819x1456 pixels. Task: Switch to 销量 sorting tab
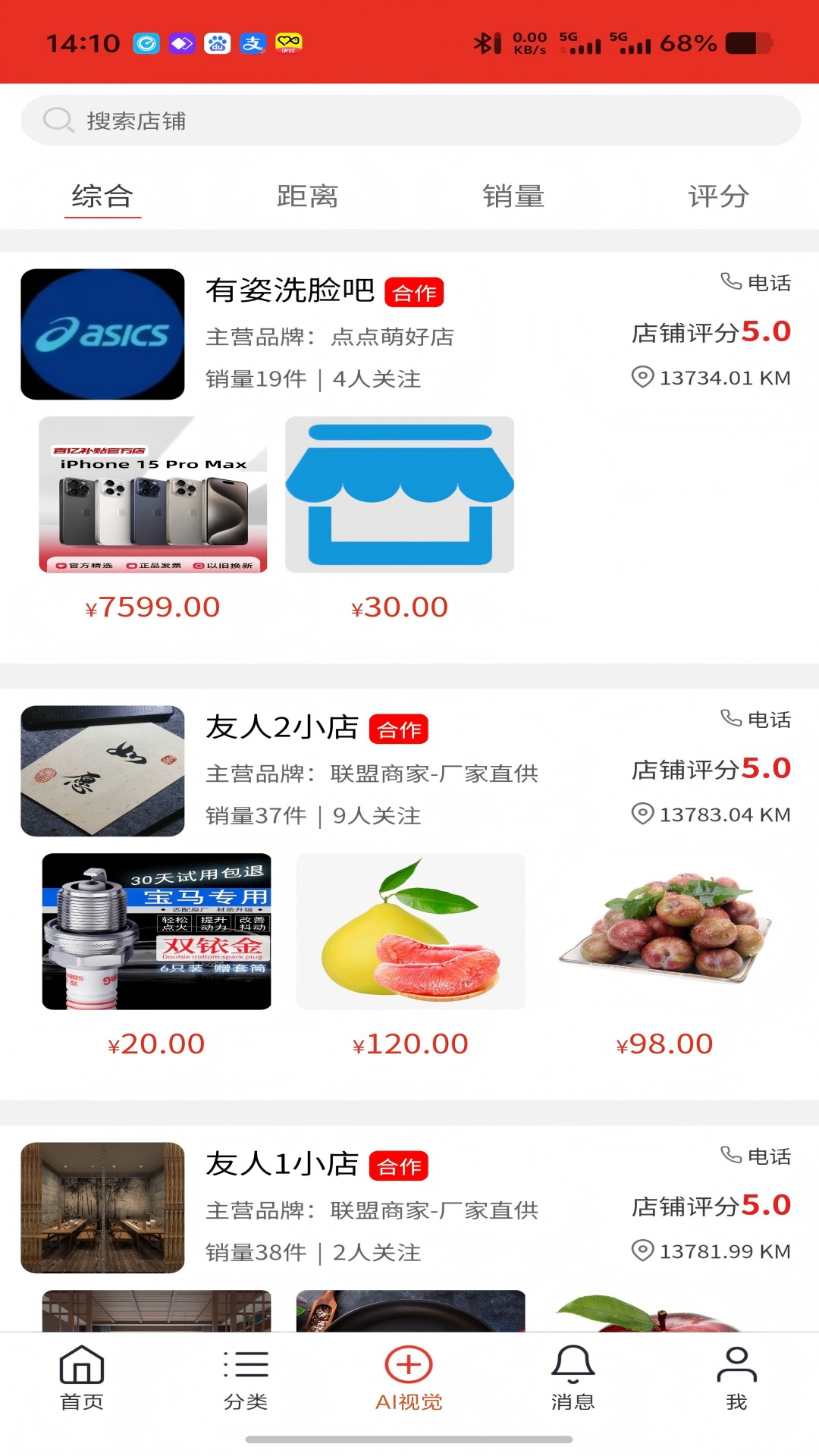click(513, 196)
